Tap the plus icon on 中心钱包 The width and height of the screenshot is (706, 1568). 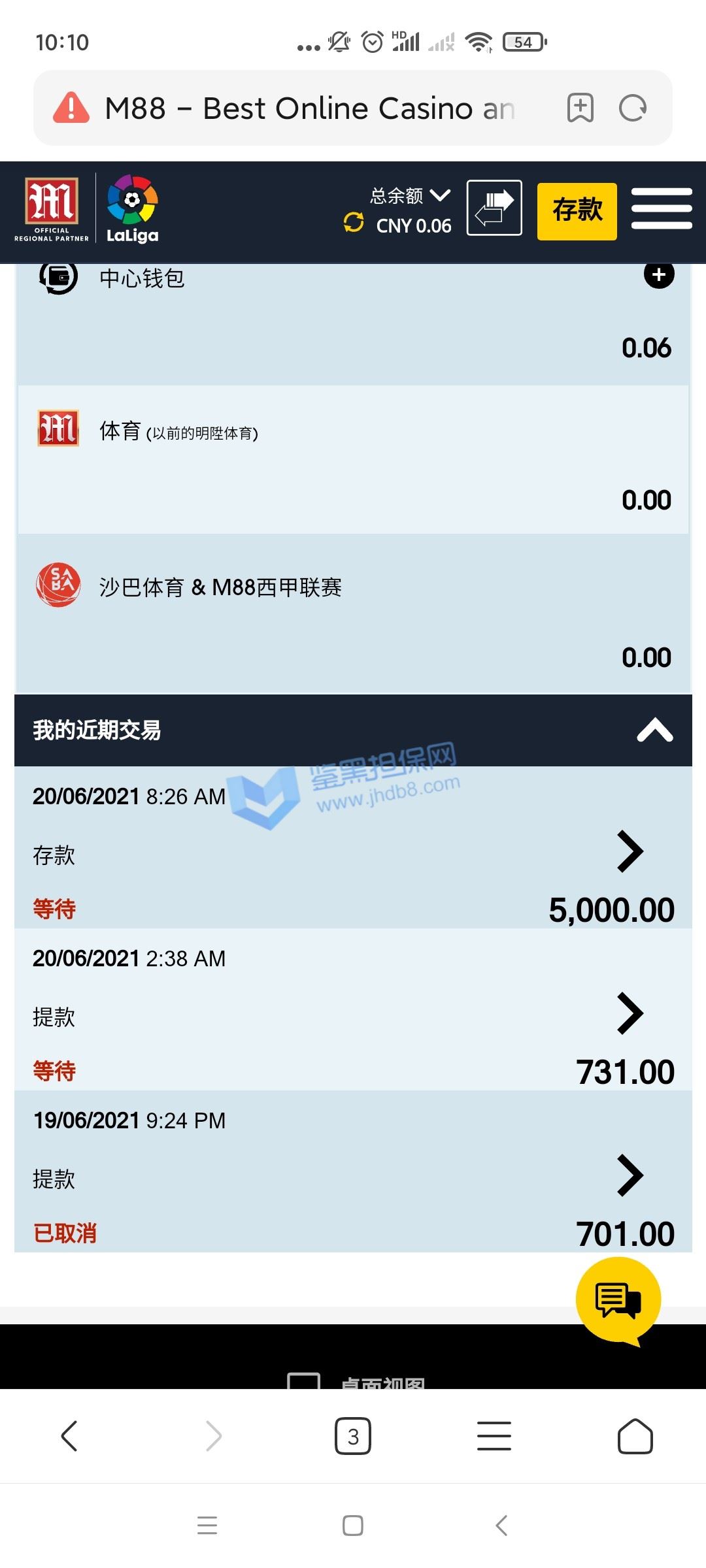tap(658, 275)
